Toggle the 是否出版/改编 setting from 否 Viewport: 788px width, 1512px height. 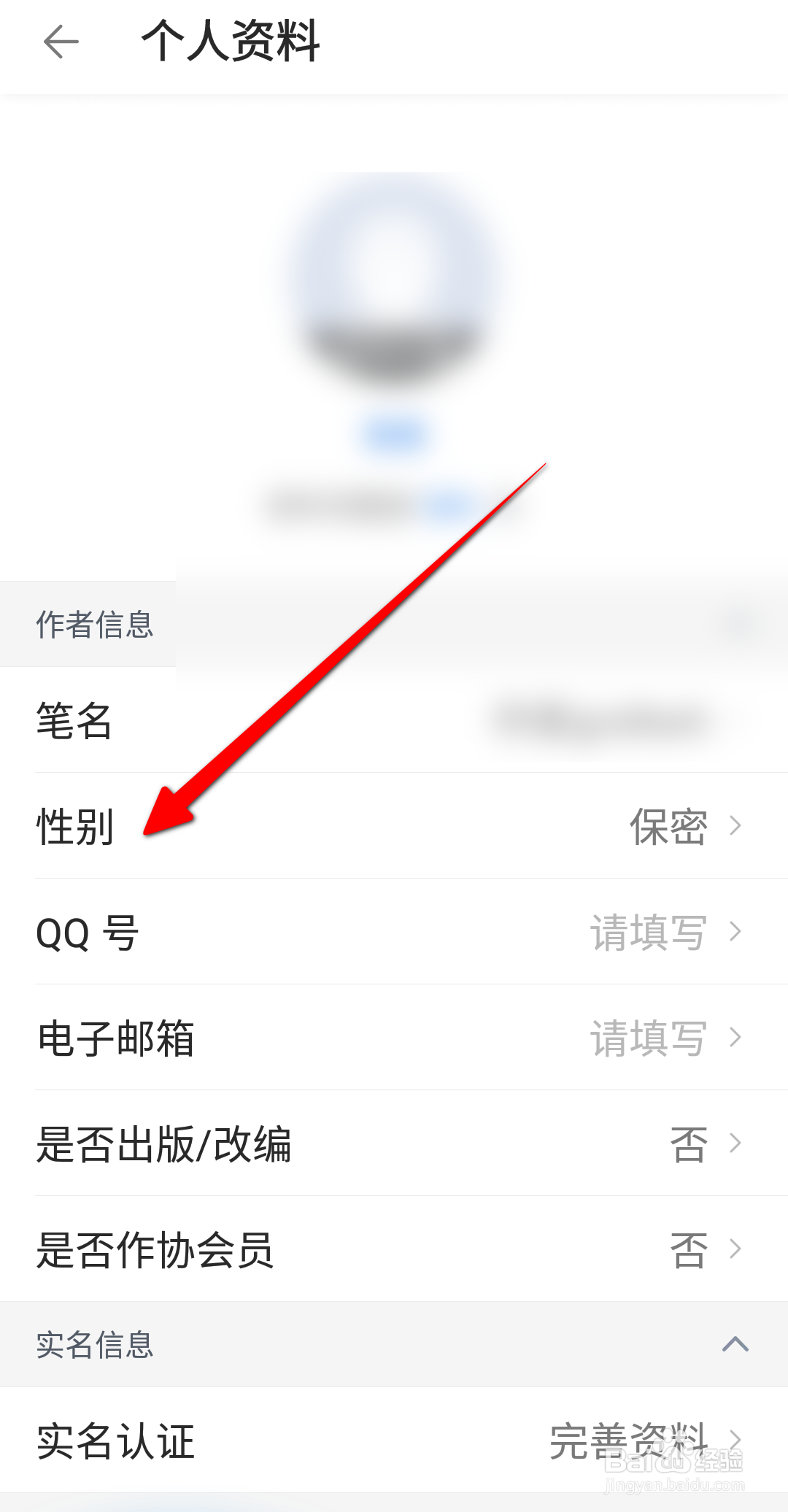pos(687,1146)
